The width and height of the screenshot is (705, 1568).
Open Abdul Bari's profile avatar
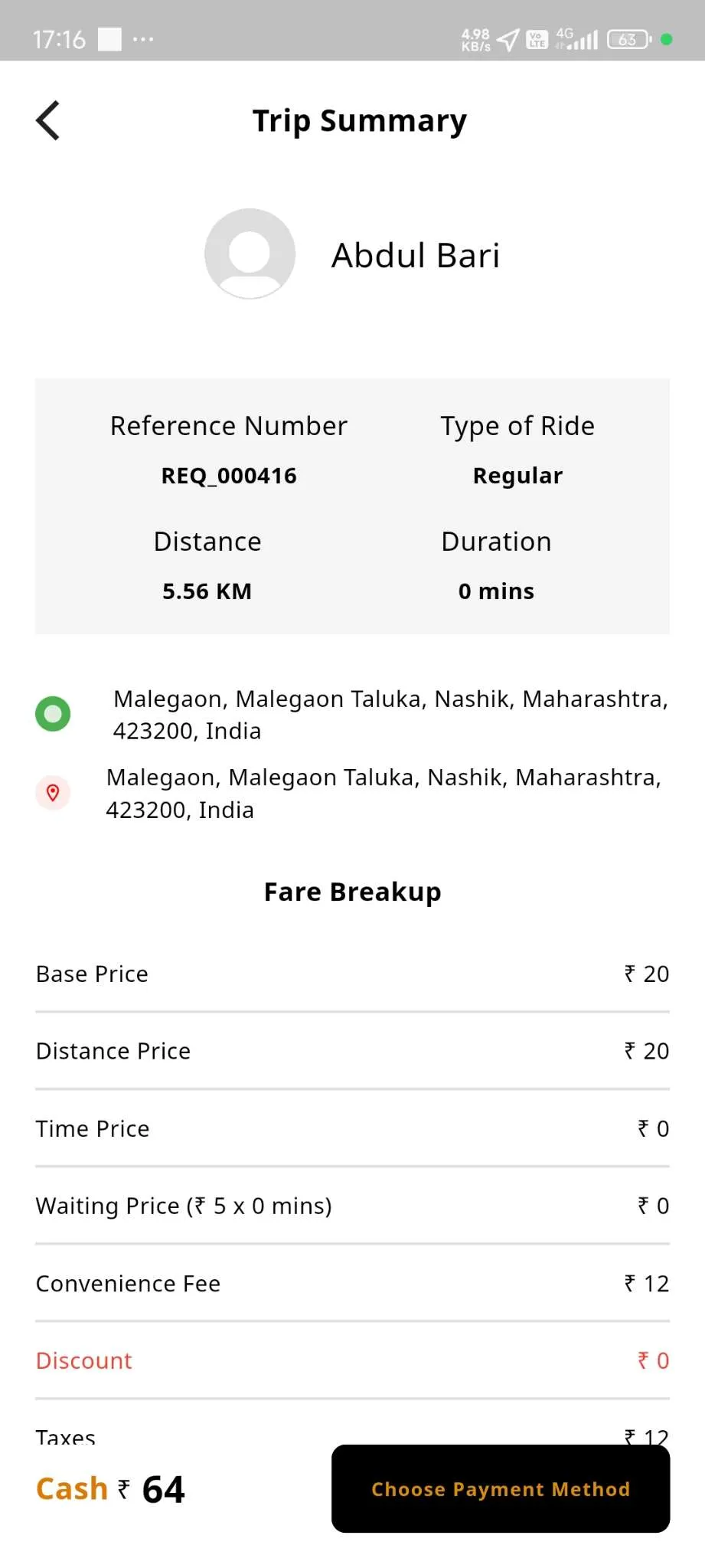250,253
